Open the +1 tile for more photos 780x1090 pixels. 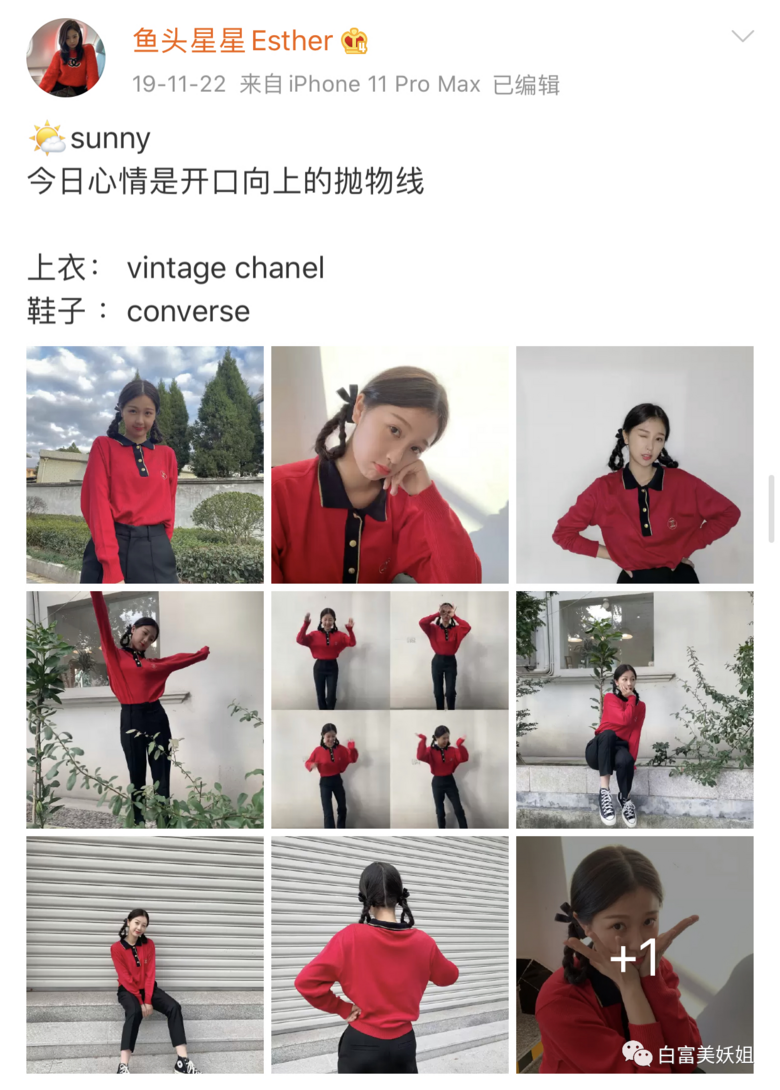point(634,954)
